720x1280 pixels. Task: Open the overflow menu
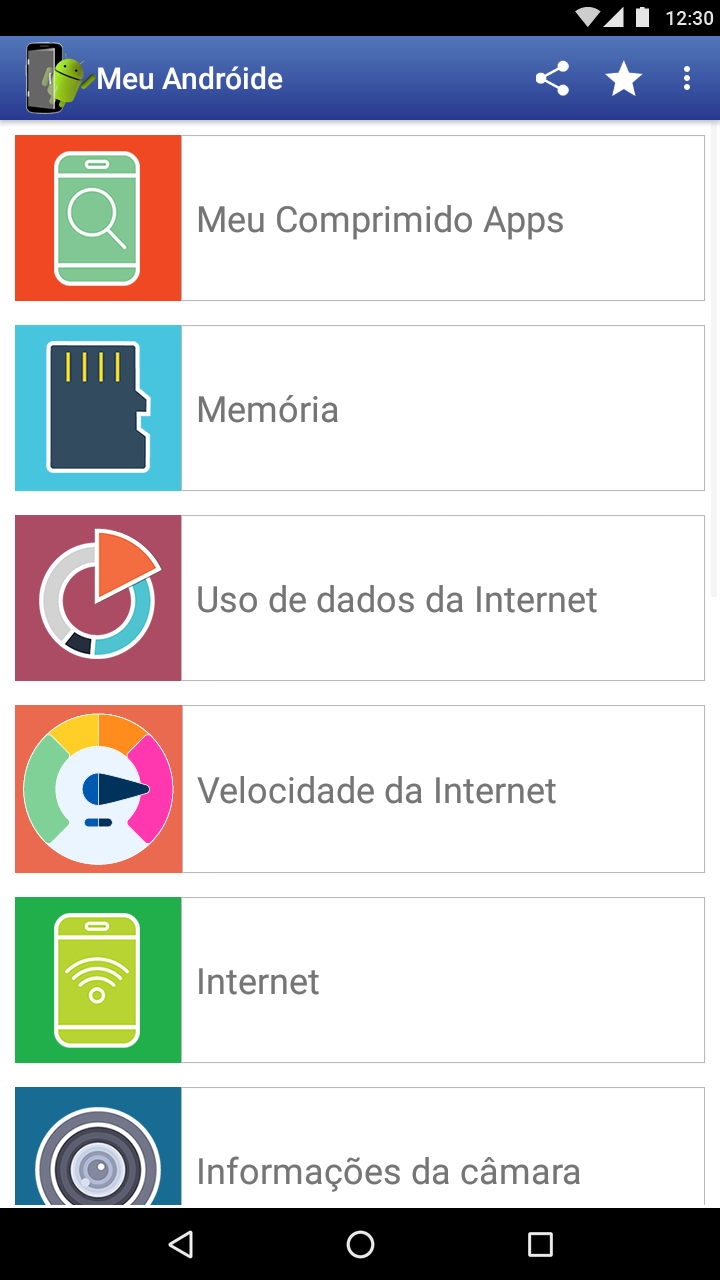click(x=687, y=79)
